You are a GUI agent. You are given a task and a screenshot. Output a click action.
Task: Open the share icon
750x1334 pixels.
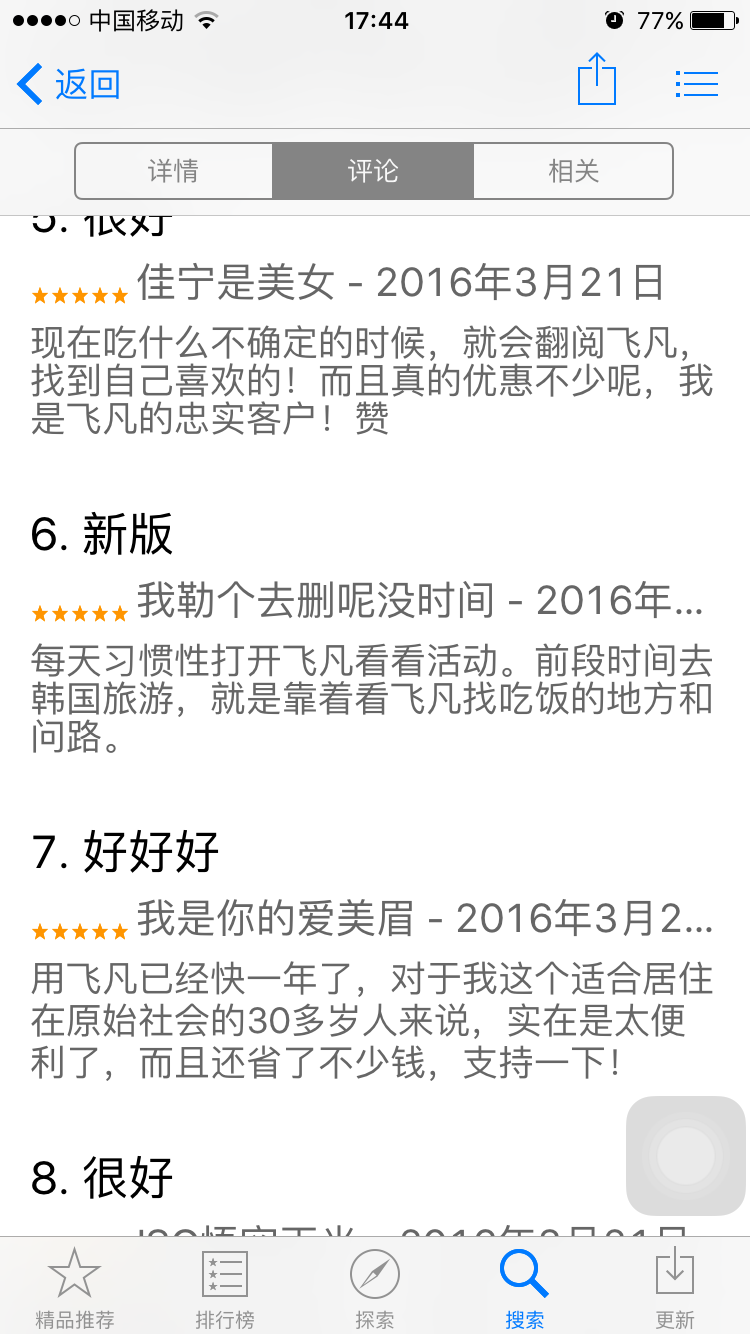pyautogui.click(x=597, y=80)
